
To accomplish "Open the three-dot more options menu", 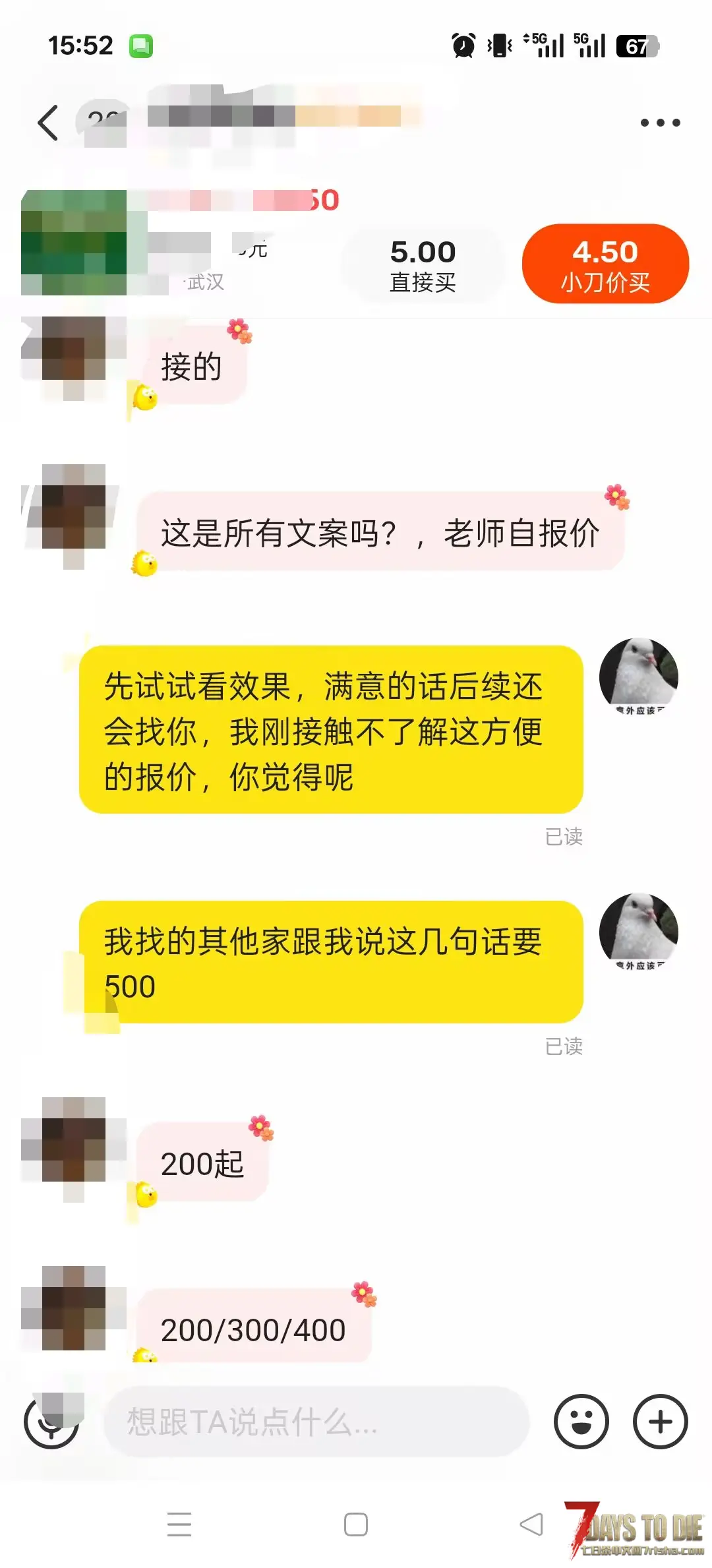I will [660, 123].
